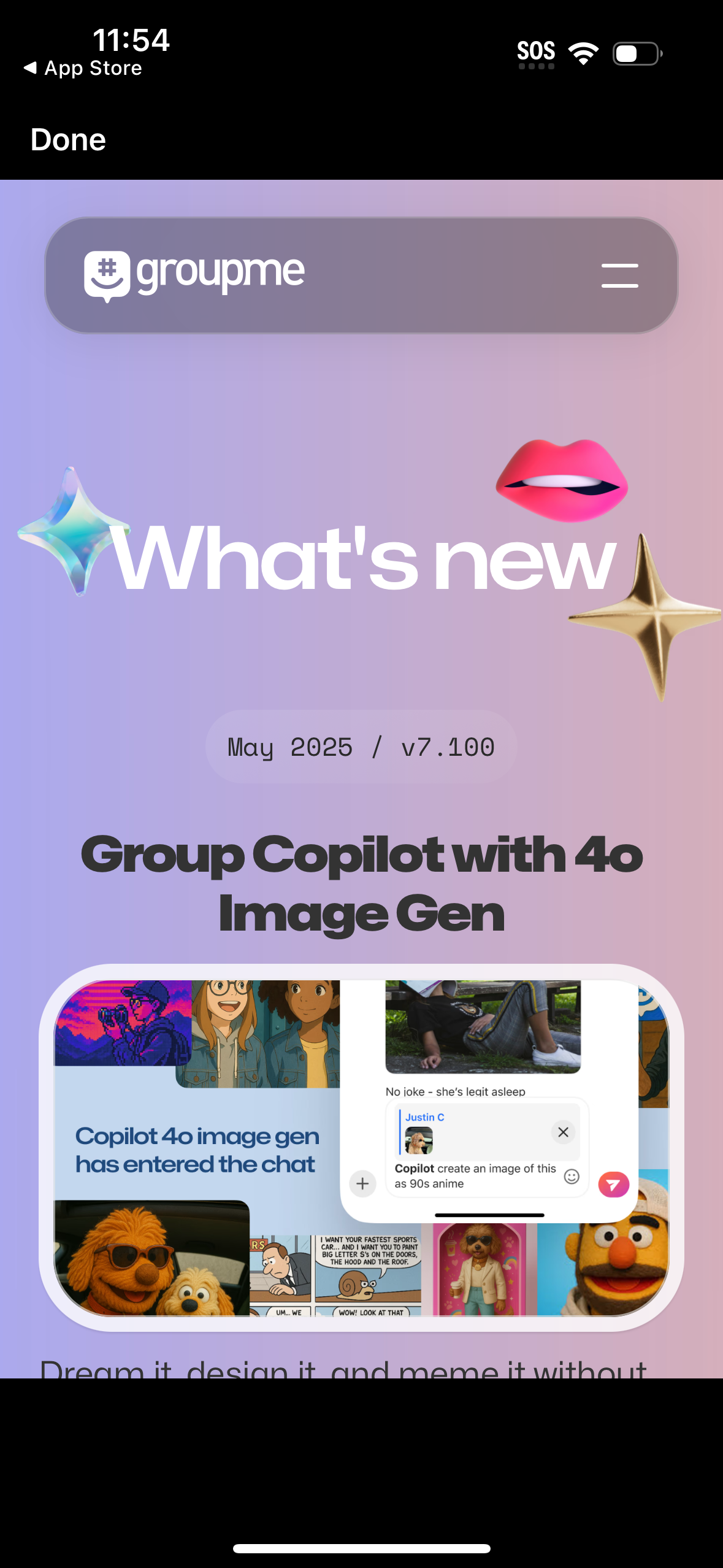This screenshot has height=1568, width=723.
Task: Tap the plus attachment icon in the chat mockup
Action: (362, 1183)
